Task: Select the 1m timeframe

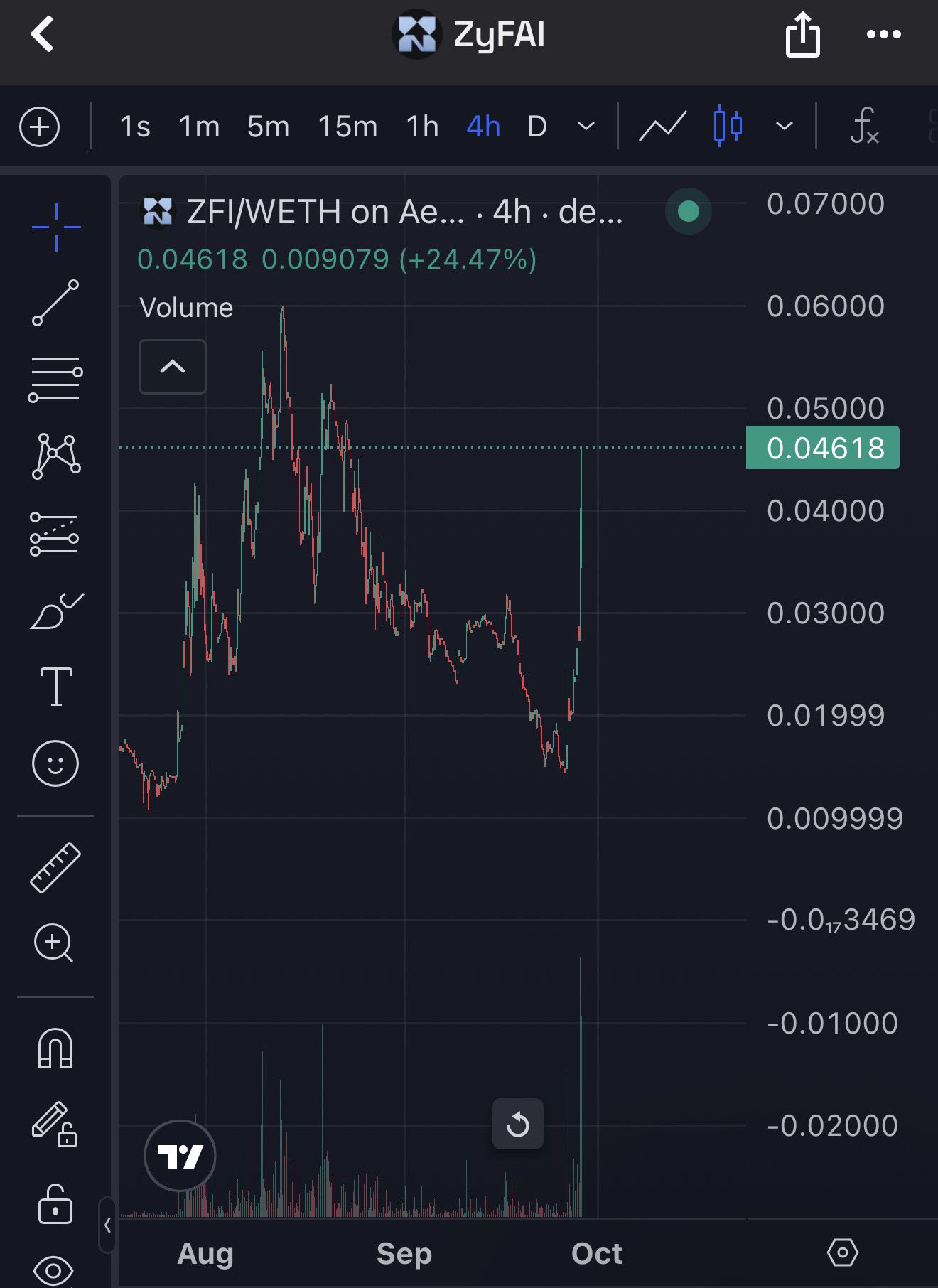Action: point(199,127)
